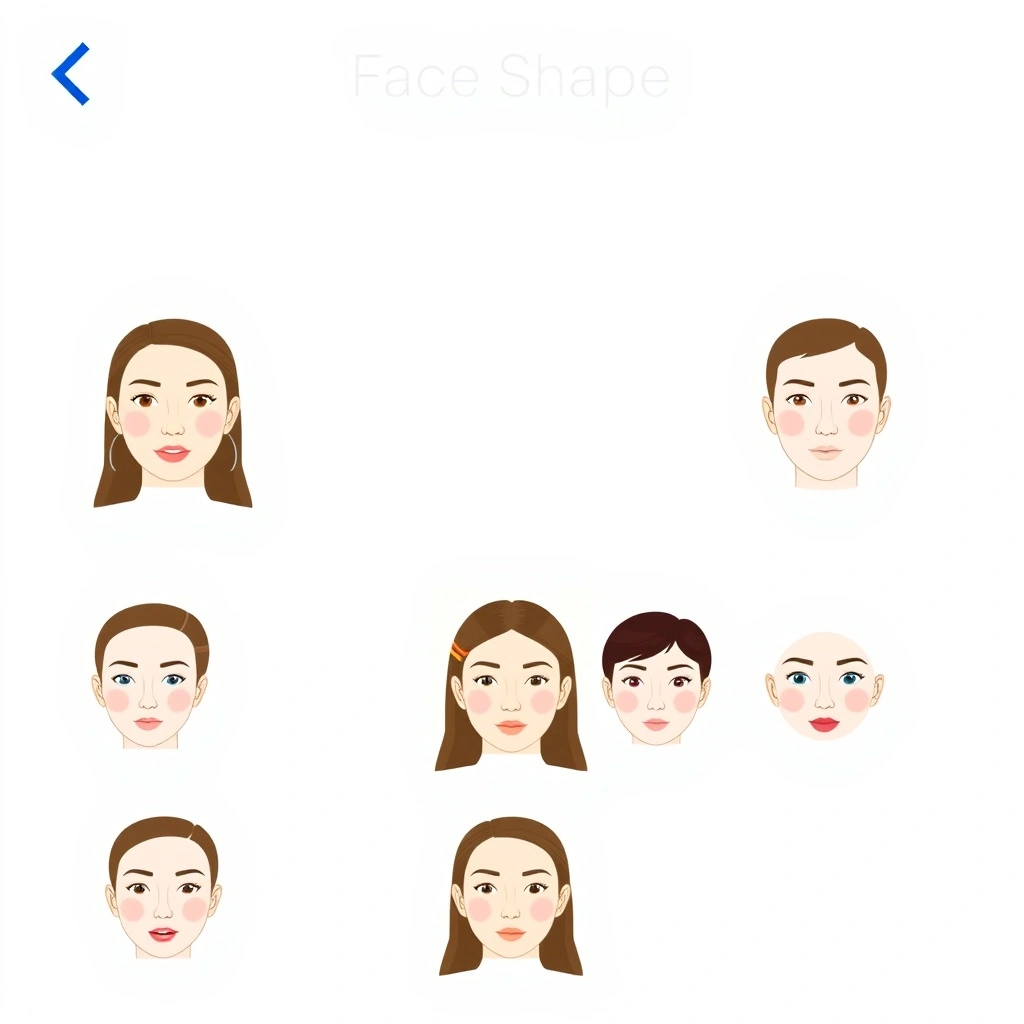Select the face with an orange hair clip
The height and width of the screenshot is (1024, 1024).
click(510, 686)
